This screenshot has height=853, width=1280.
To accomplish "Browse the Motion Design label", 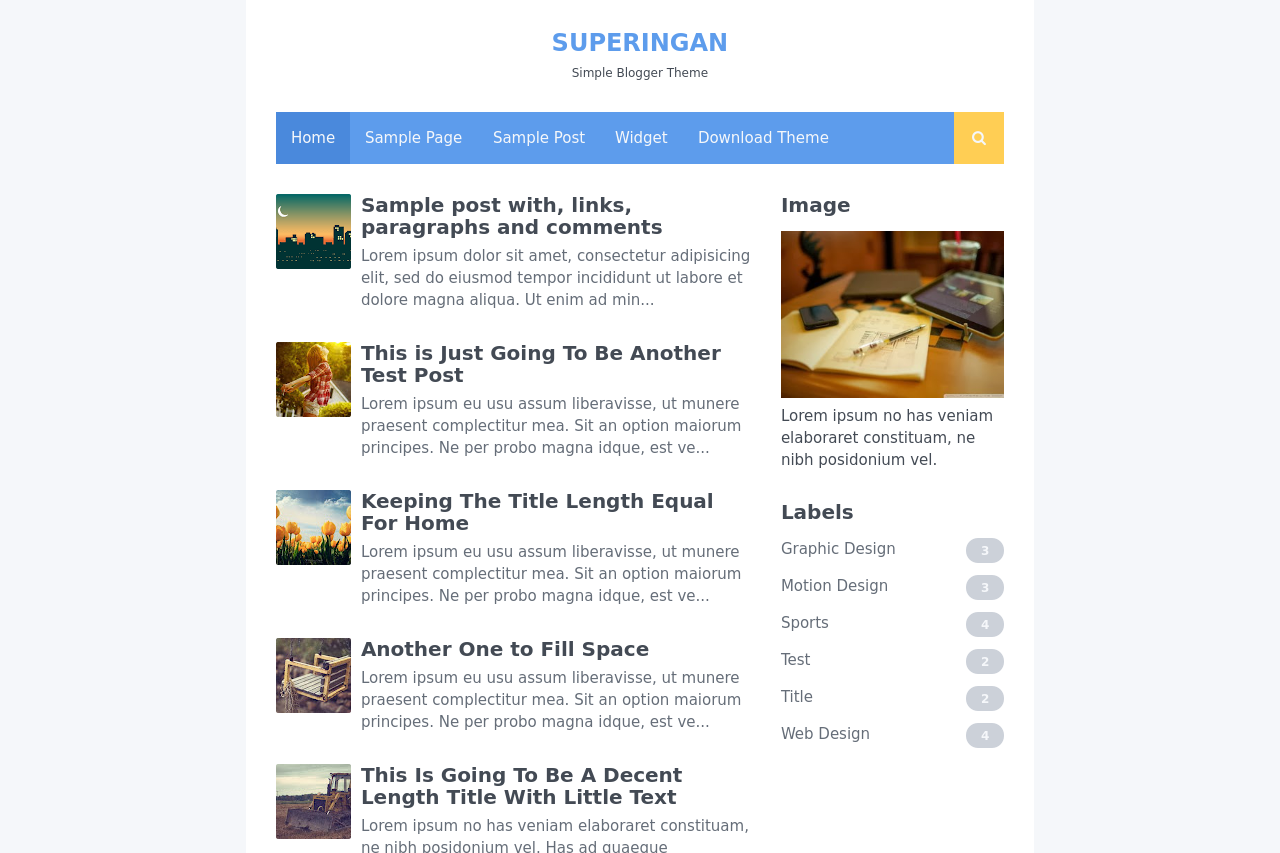I will (x=834, y=586).
